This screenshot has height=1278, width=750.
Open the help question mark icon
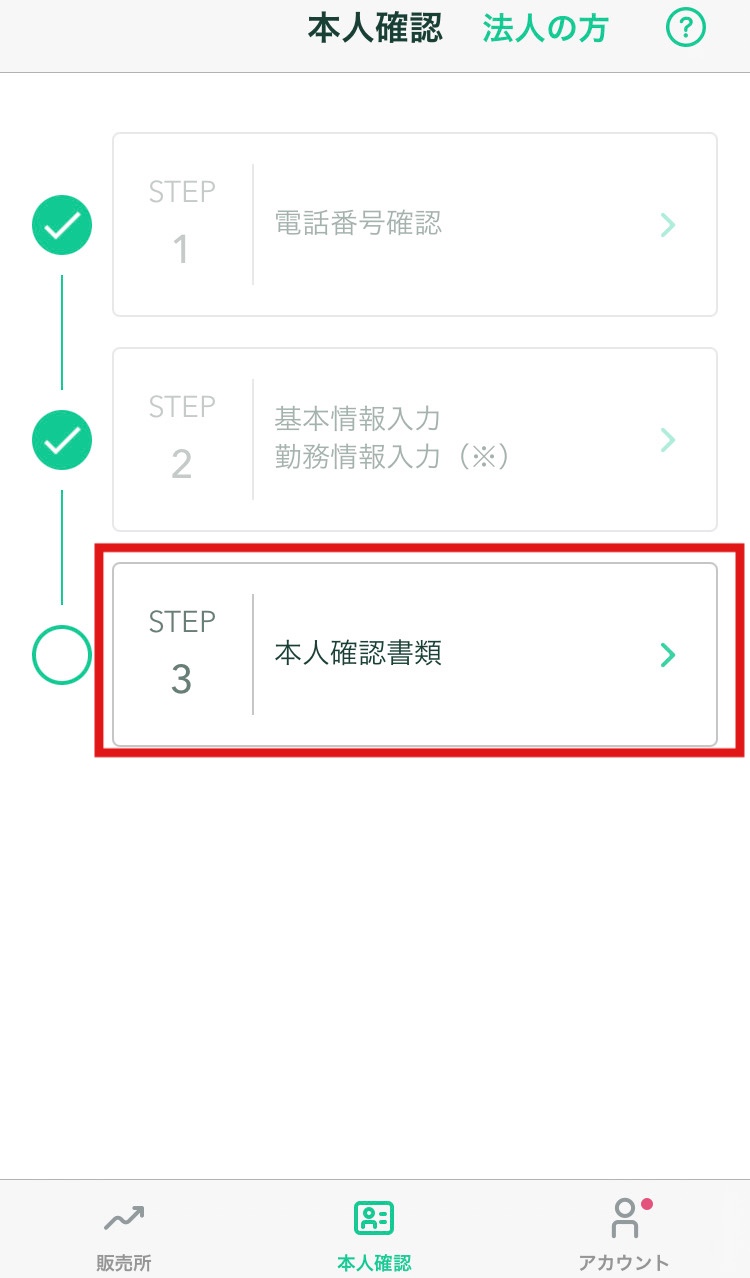click(686, 28)
